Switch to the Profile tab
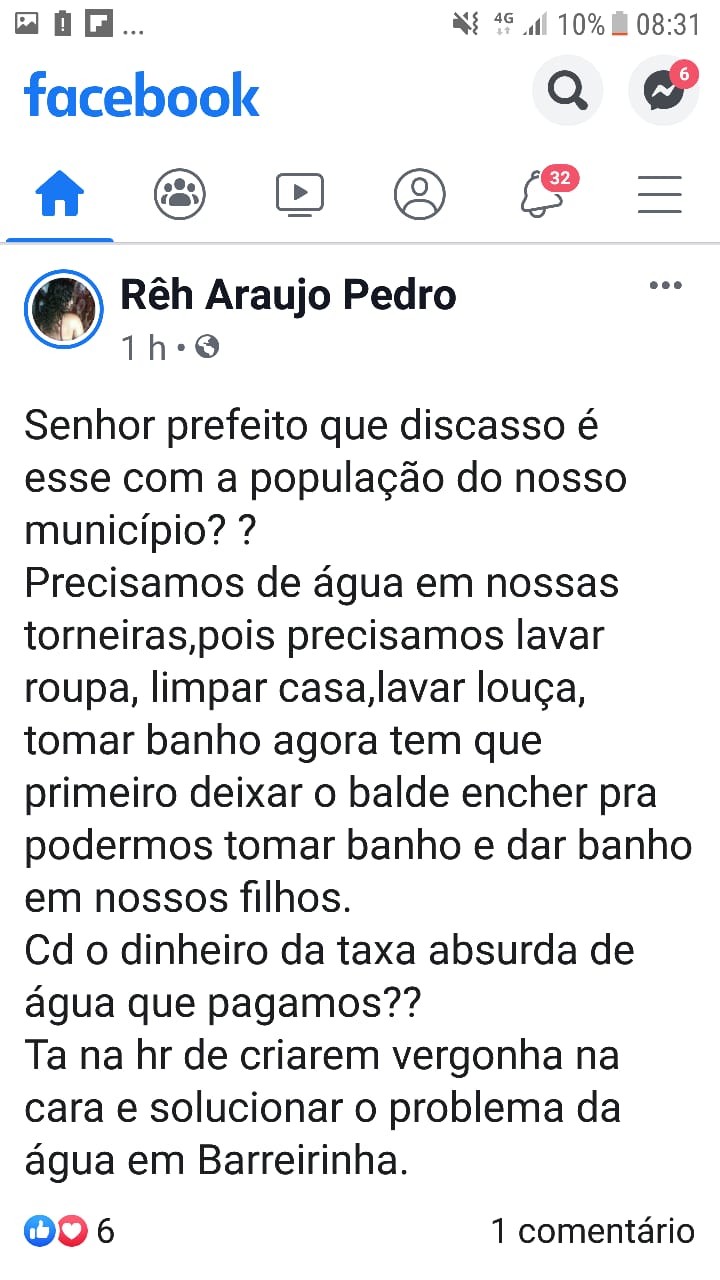Viewport: 720px width, 1280px height. pyautogui.click(x=419, y=193)
